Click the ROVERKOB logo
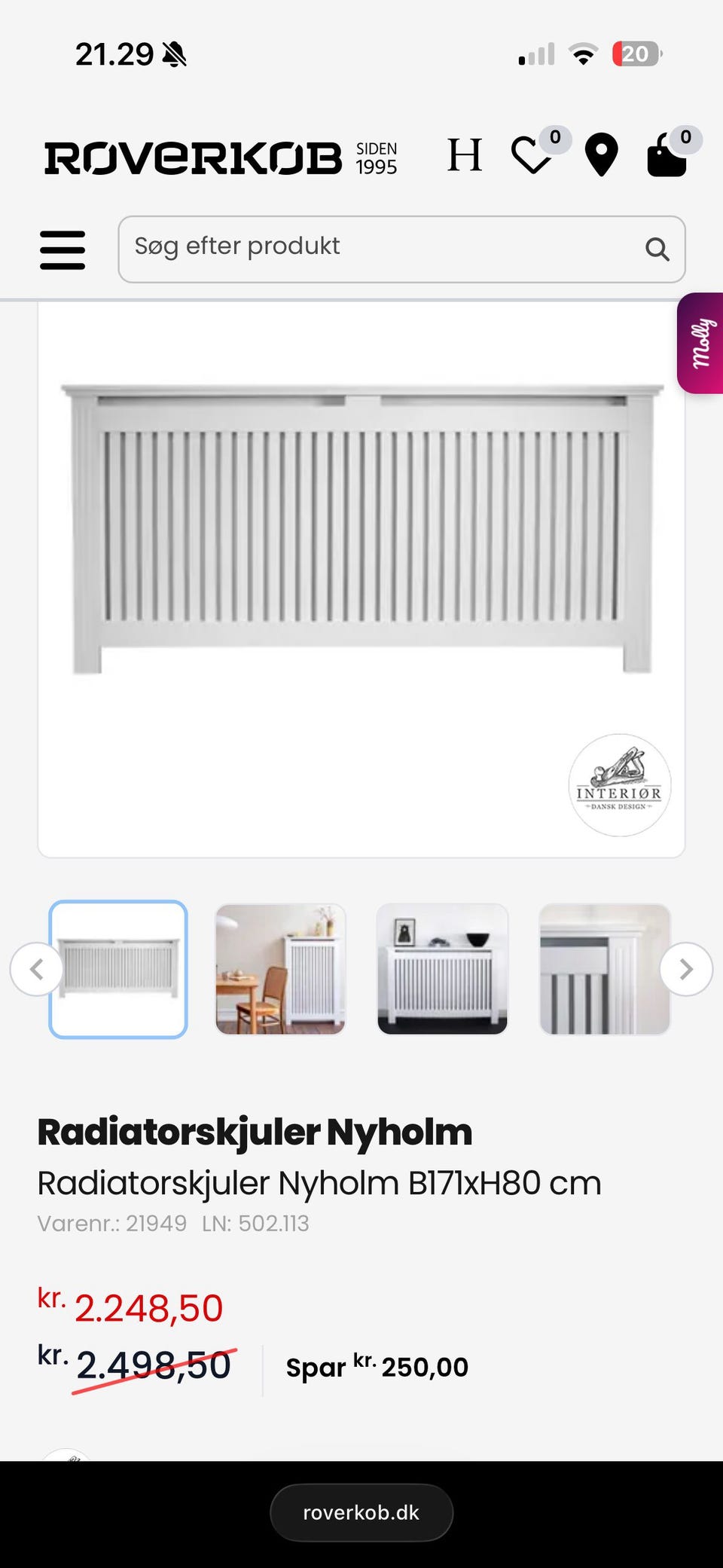 point(192,157)
